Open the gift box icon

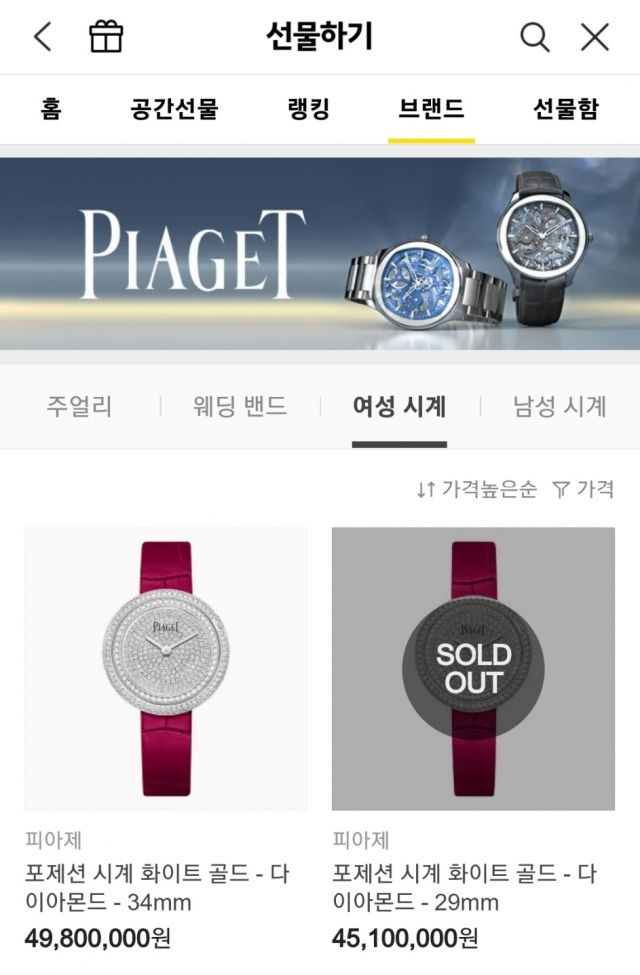tap(106, 38)
